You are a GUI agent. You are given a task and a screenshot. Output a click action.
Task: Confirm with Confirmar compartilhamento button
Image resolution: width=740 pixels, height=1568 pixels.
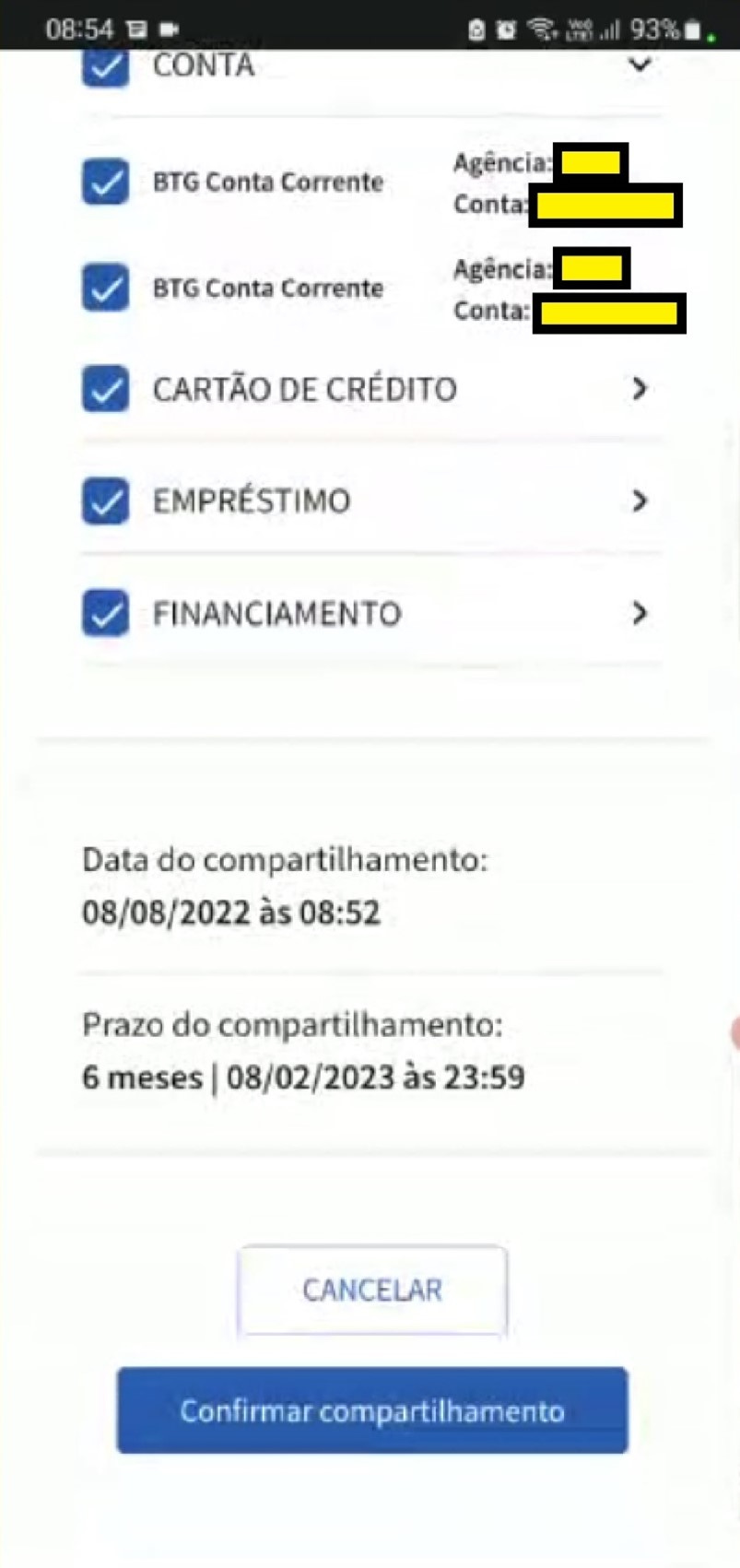(372, 1410)
